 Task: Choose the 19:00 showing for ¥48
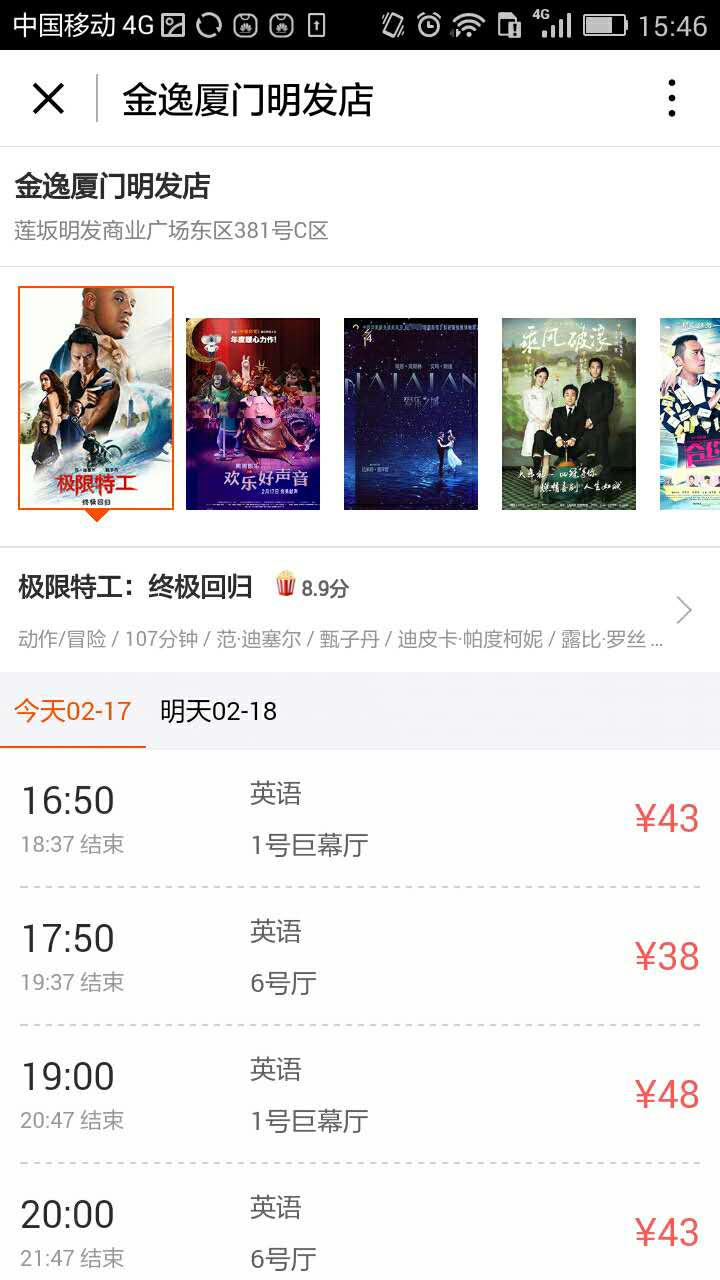[x=360, y=1095]
